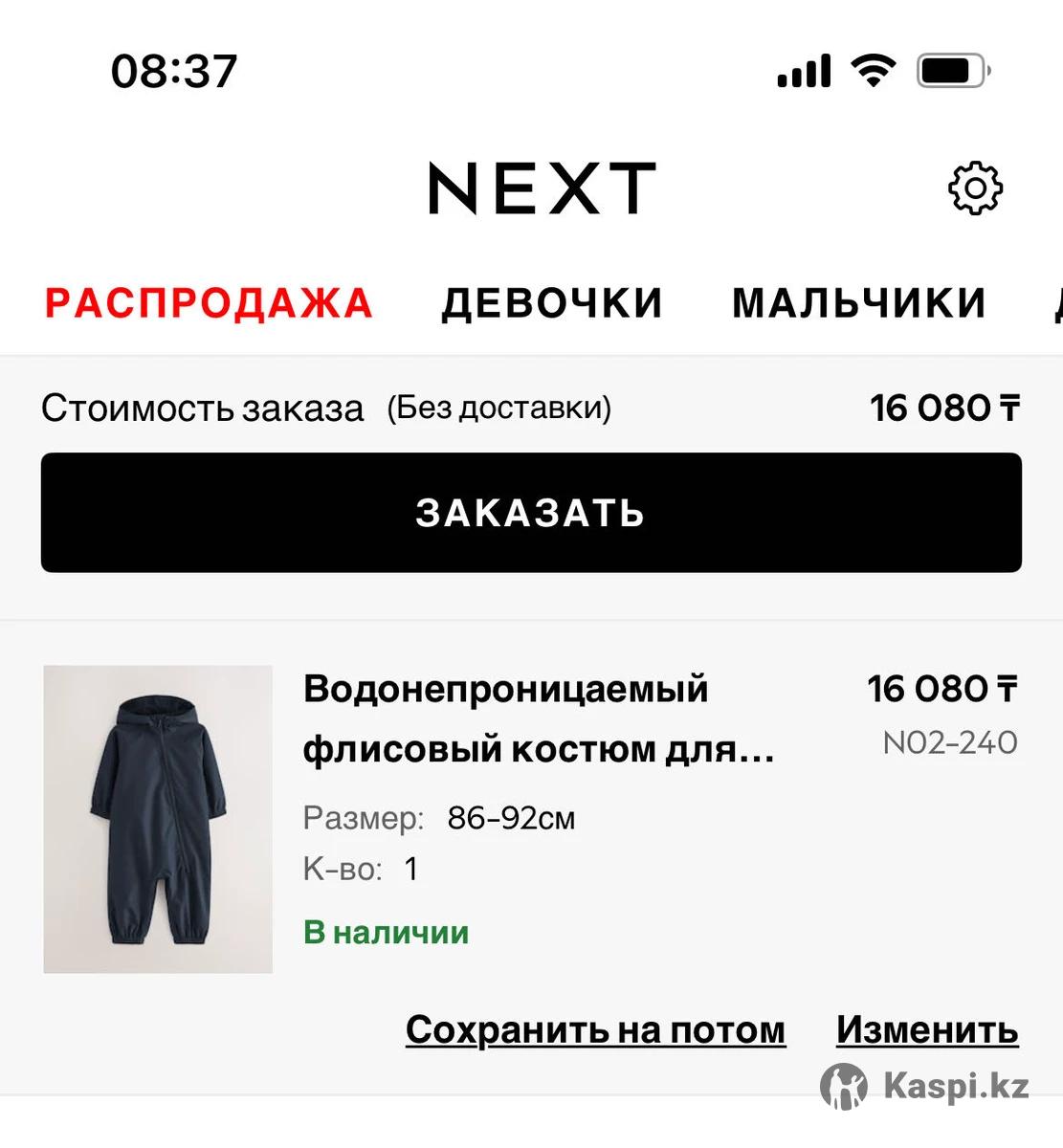Open the МАЛЬЧИКИ category tab
The height and width of the screenshot is (1148, 1063).
[x=859, y=303]
